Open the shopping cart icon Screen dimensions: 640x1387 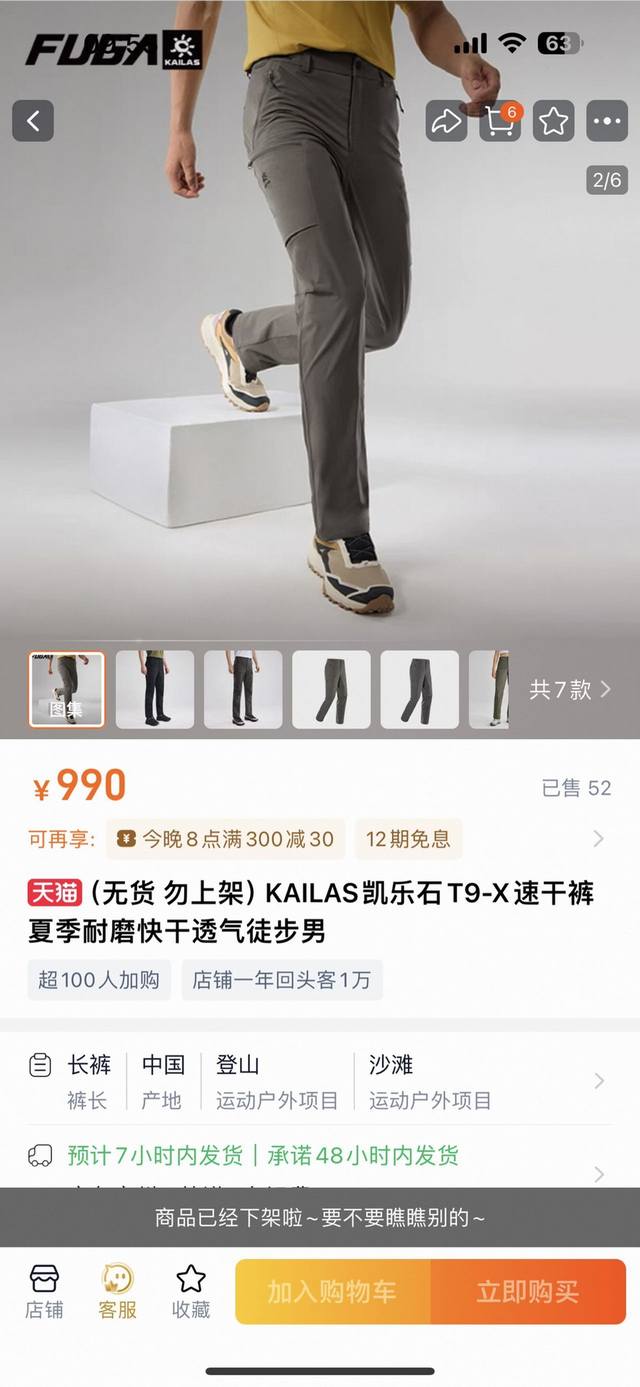[499, 122]
